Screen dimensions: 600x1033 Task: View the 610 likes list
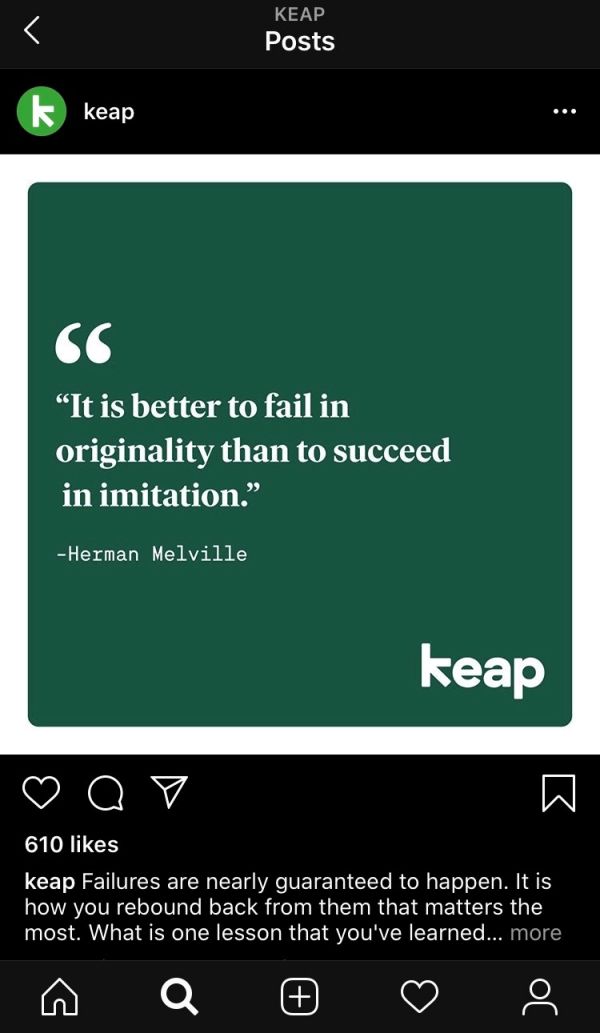click(x=71, y=845)
